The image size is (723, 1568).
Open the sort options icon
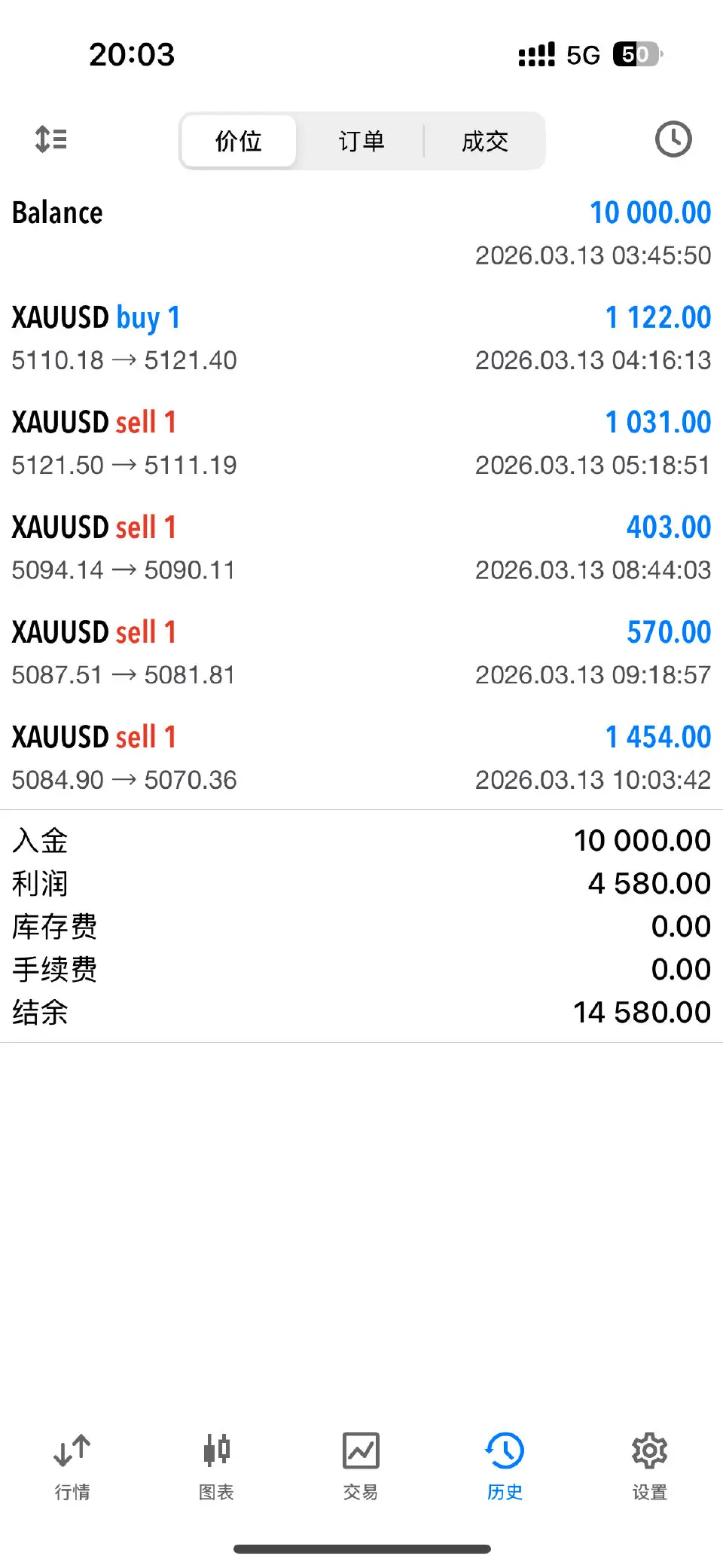[x=51, y=139]
